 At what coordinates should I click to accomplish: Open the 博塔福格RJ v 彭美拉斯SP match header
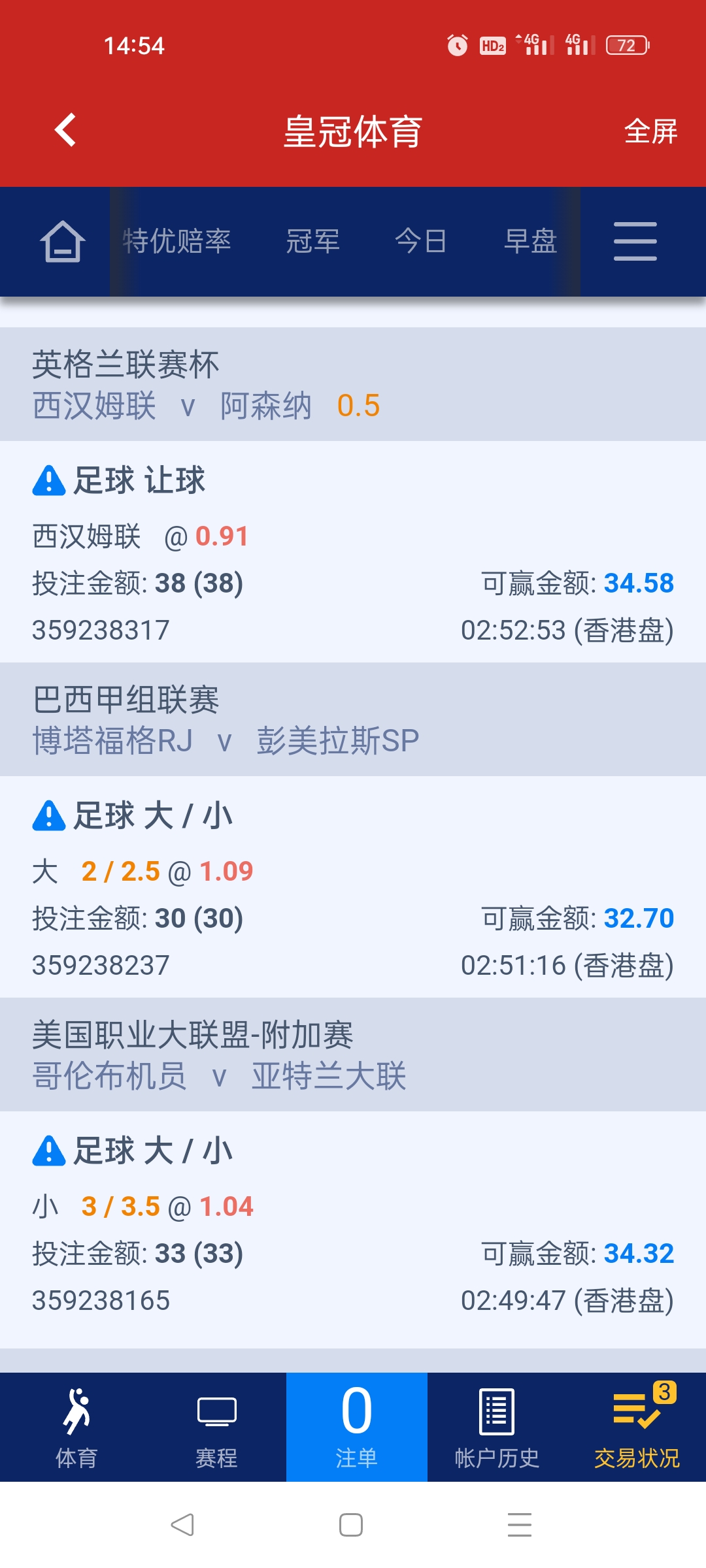click(353, 720)
